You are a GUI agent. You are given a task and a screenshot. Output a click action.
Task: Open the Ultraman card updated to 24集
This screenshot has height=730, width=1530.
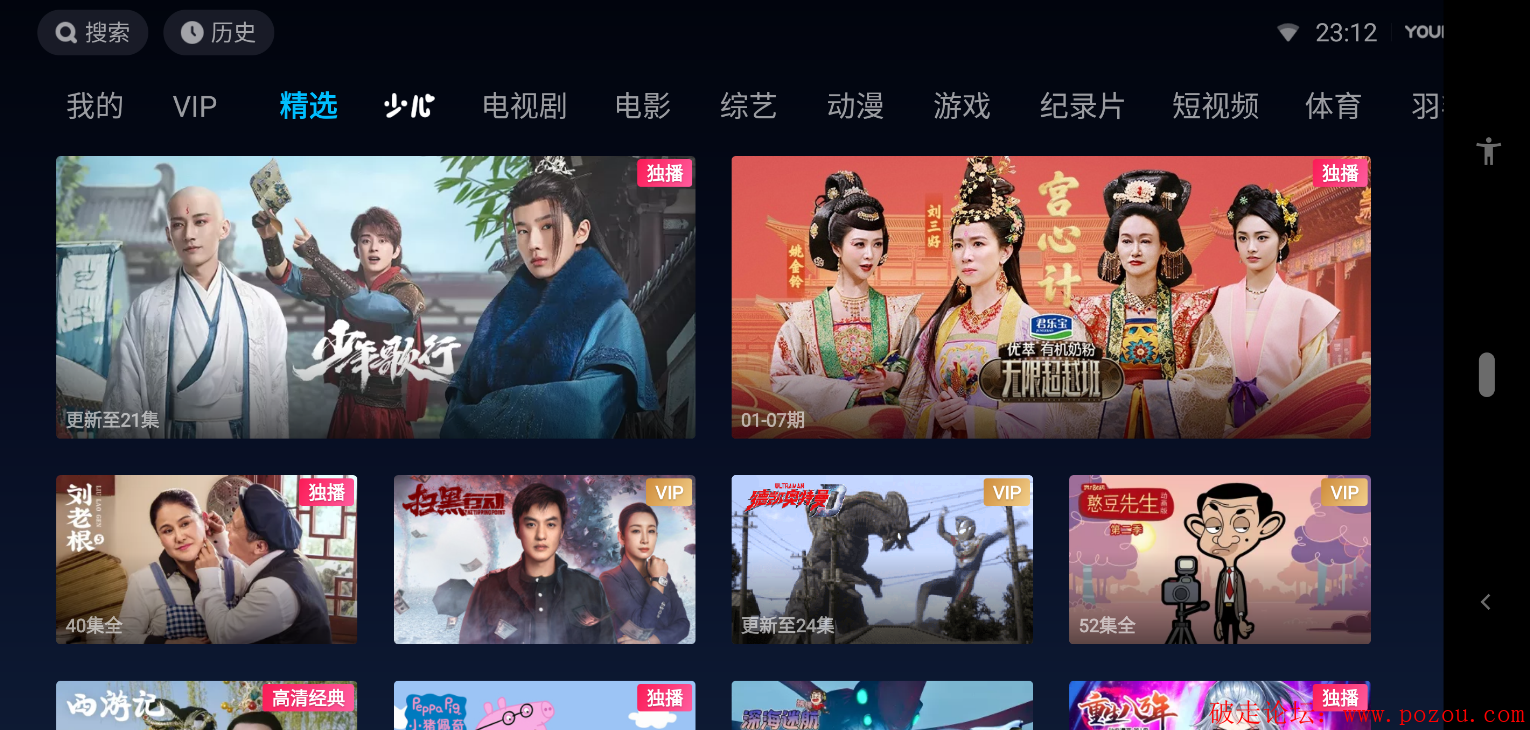(x=882, y=559)
